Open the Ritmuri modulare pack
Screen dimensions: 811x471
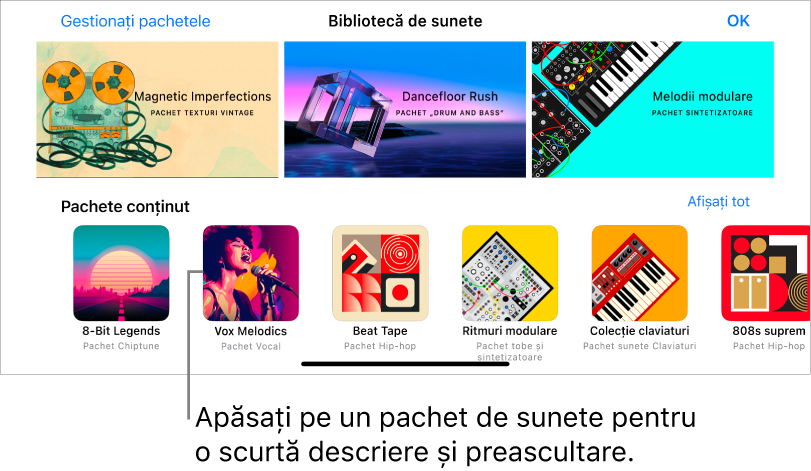coord(509,272)
